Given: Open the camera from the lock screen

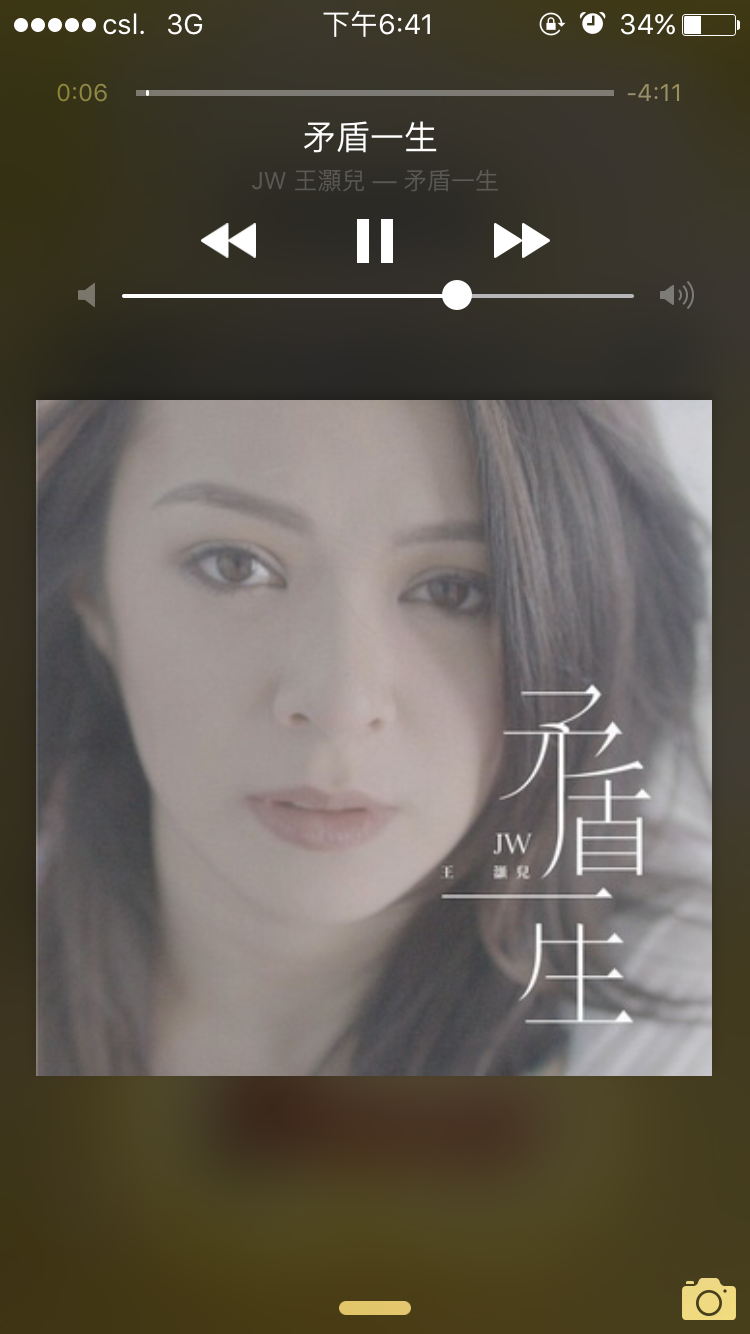Looking at the screenshot, I should click(x=708, y=1299).
